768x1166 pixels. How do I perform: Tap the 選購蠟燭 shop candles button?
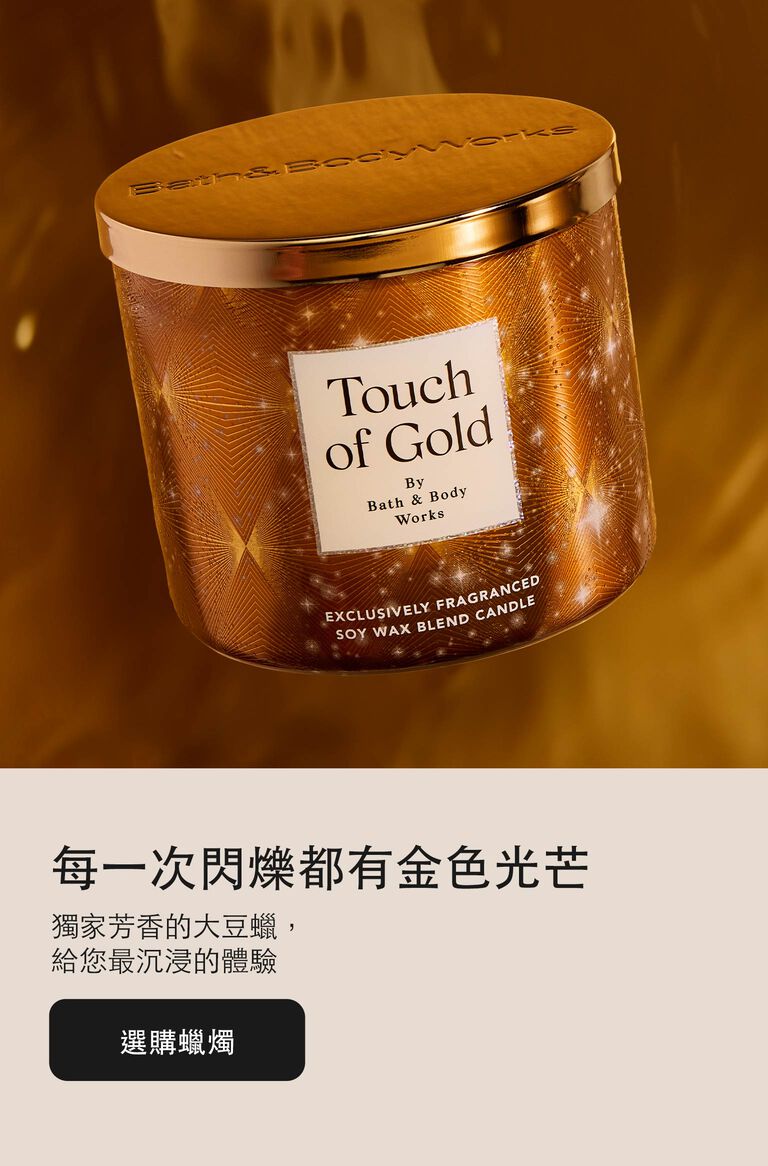pos(177,1040)
